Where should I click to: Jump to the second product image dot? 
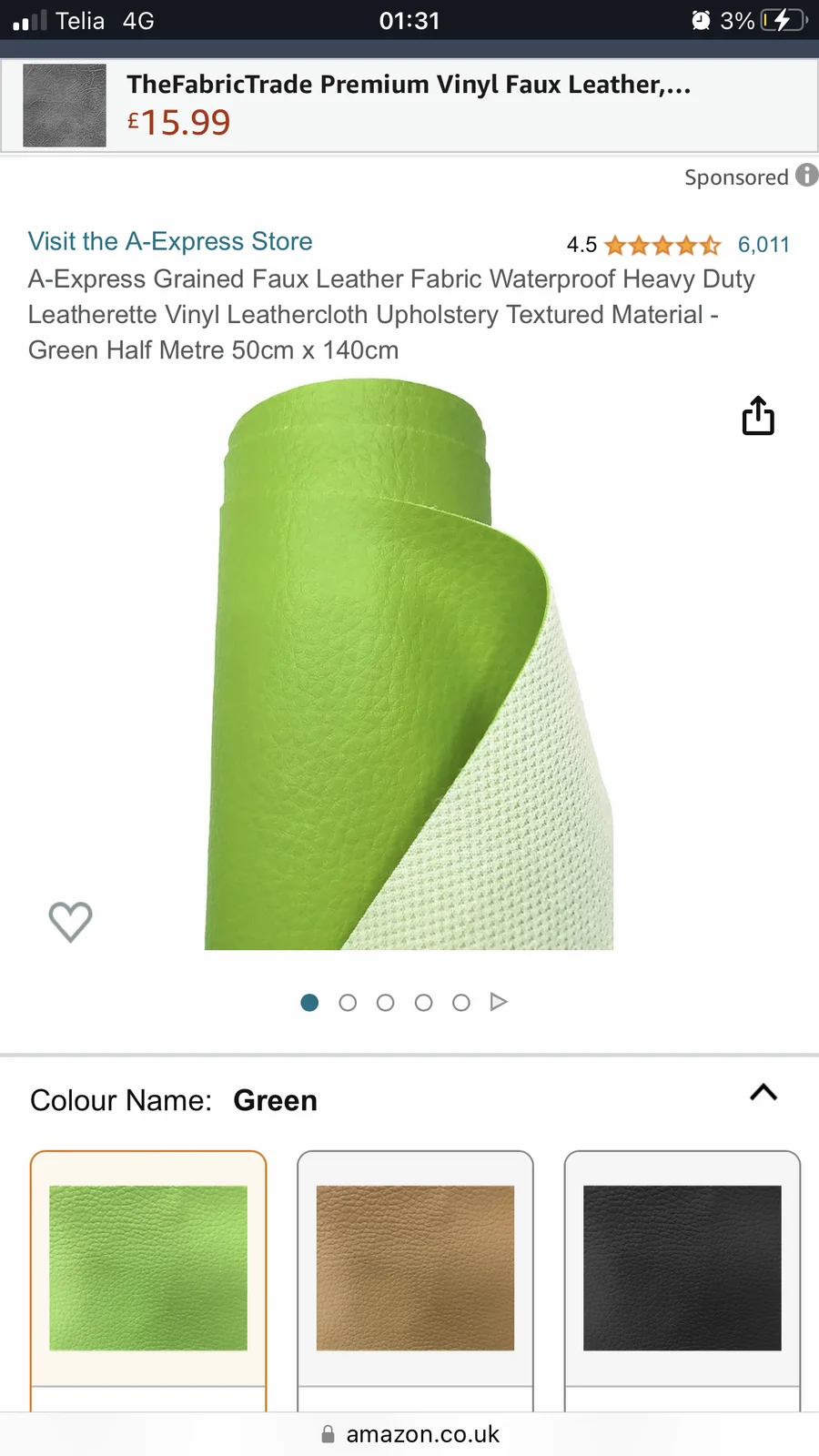point(348,1003)
